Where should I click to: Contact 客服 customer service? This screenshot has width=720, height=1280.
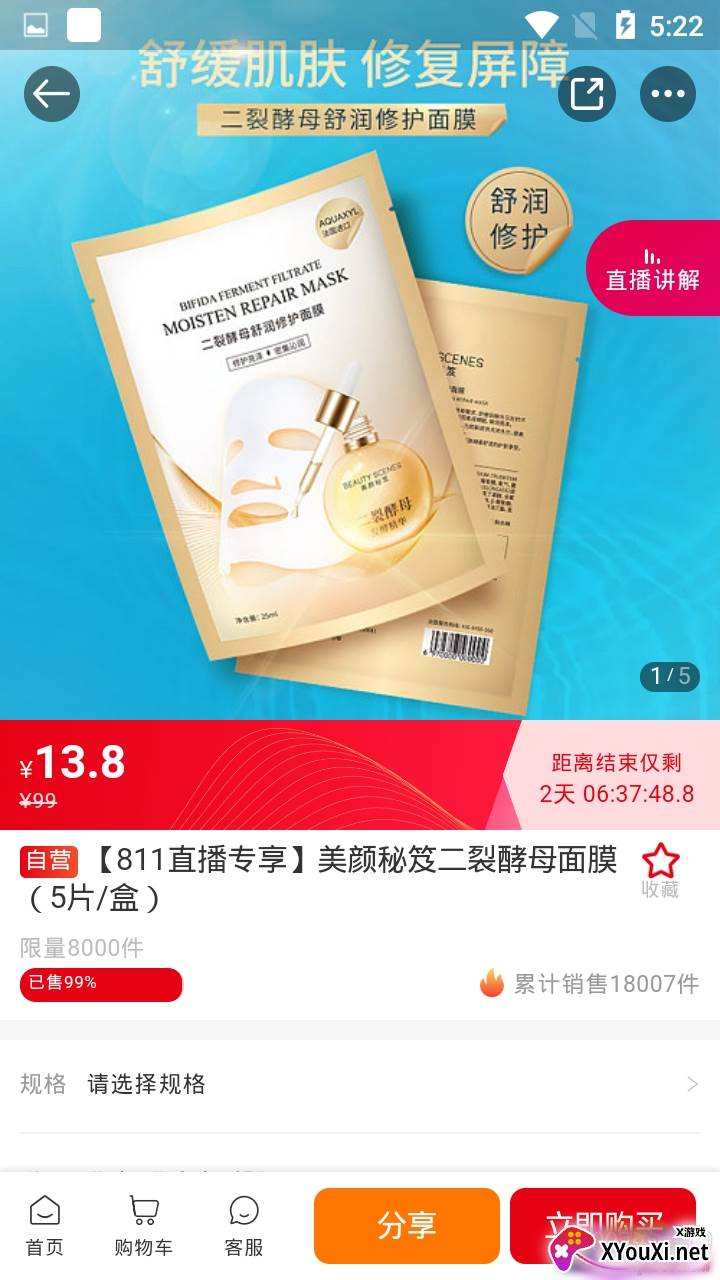tap(244, 1226)
